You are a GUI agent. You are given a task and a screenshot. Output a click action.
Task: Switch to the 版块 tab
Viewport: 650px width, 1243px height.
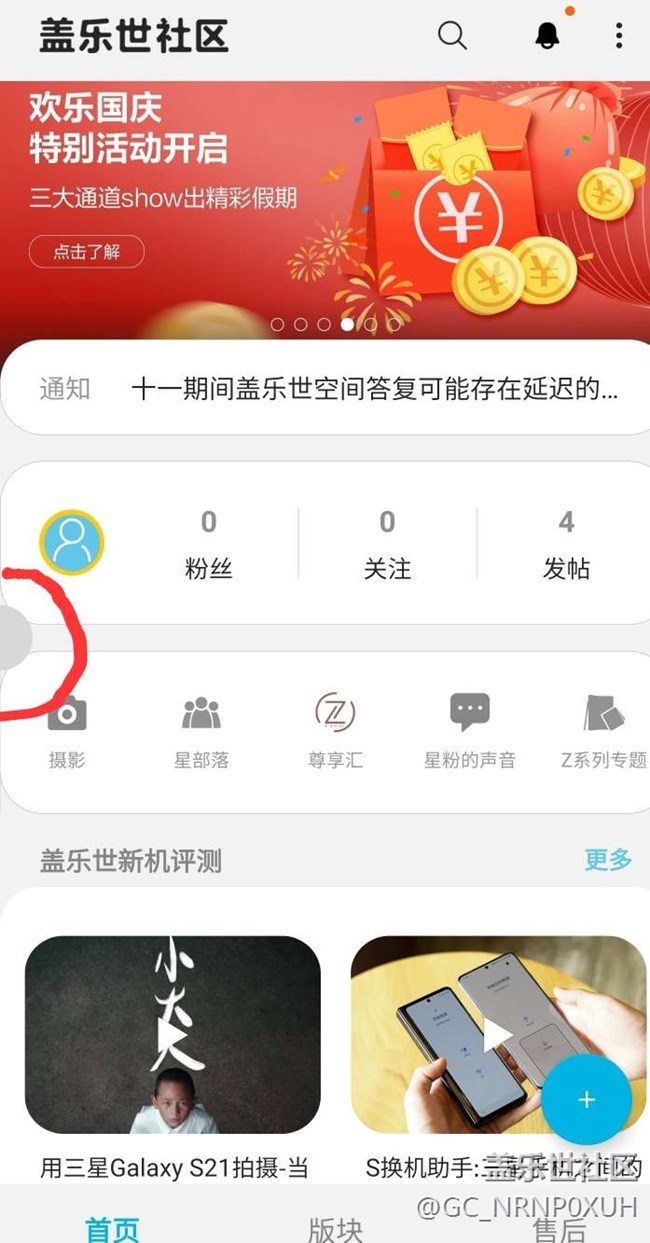pos(335,1228)
